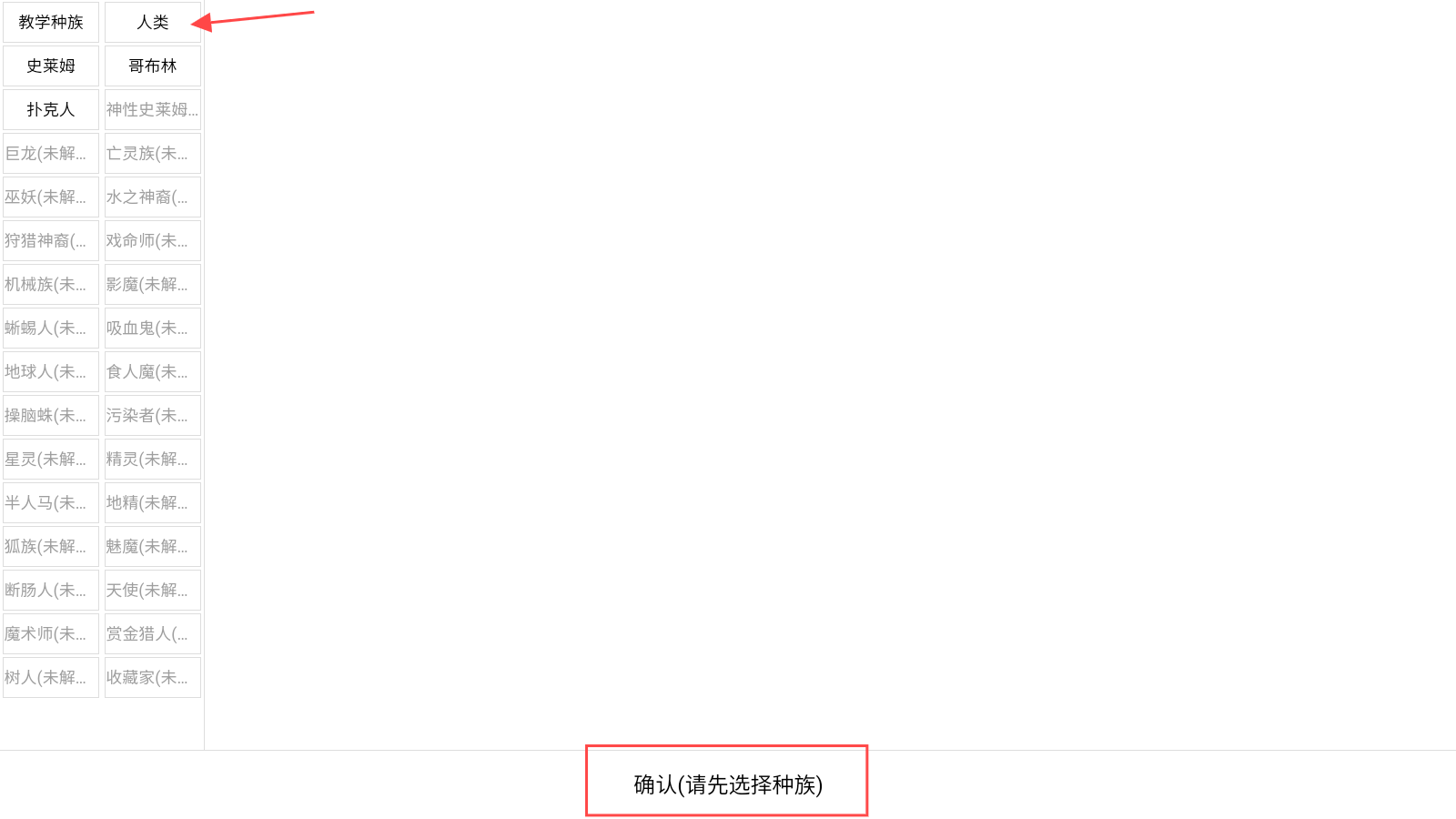Select the locked 收藏家 race
The width and height of the screenshot is (1456, 819).
point(152,677)
